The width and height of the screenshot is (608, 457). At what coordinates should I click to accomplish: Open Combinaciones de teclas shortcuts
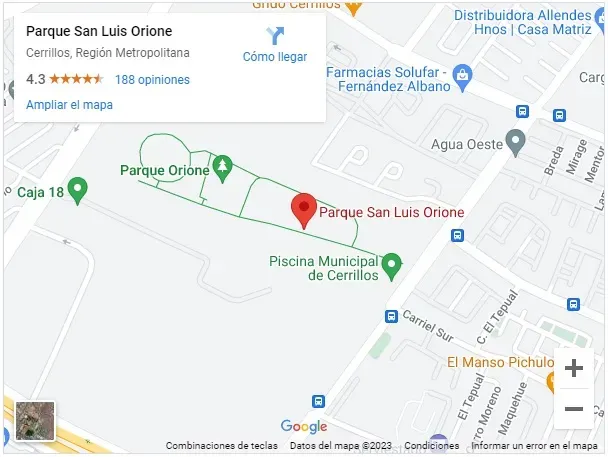(222, 446)
